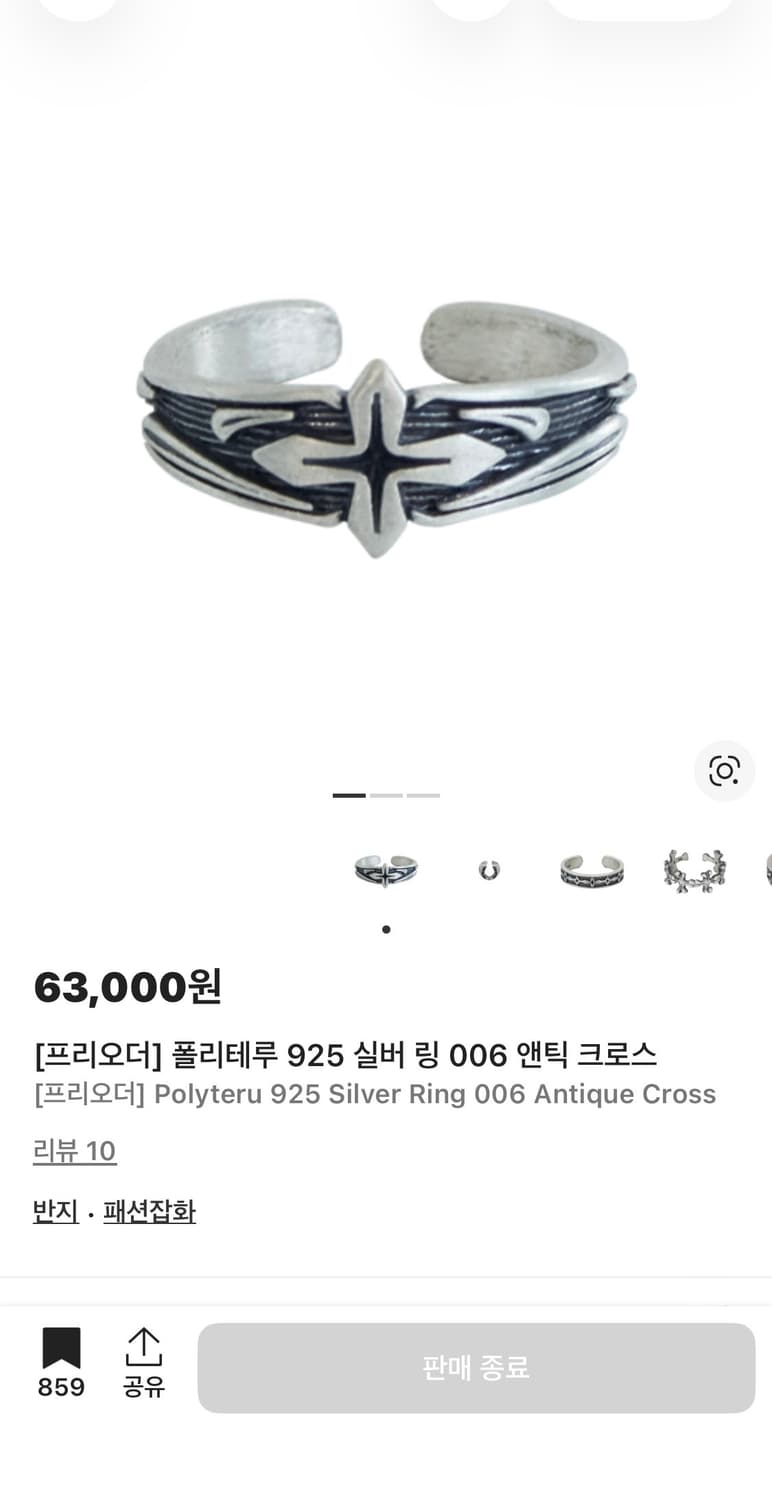Select the page indicator dot below thumbnails

click(385, 928)
